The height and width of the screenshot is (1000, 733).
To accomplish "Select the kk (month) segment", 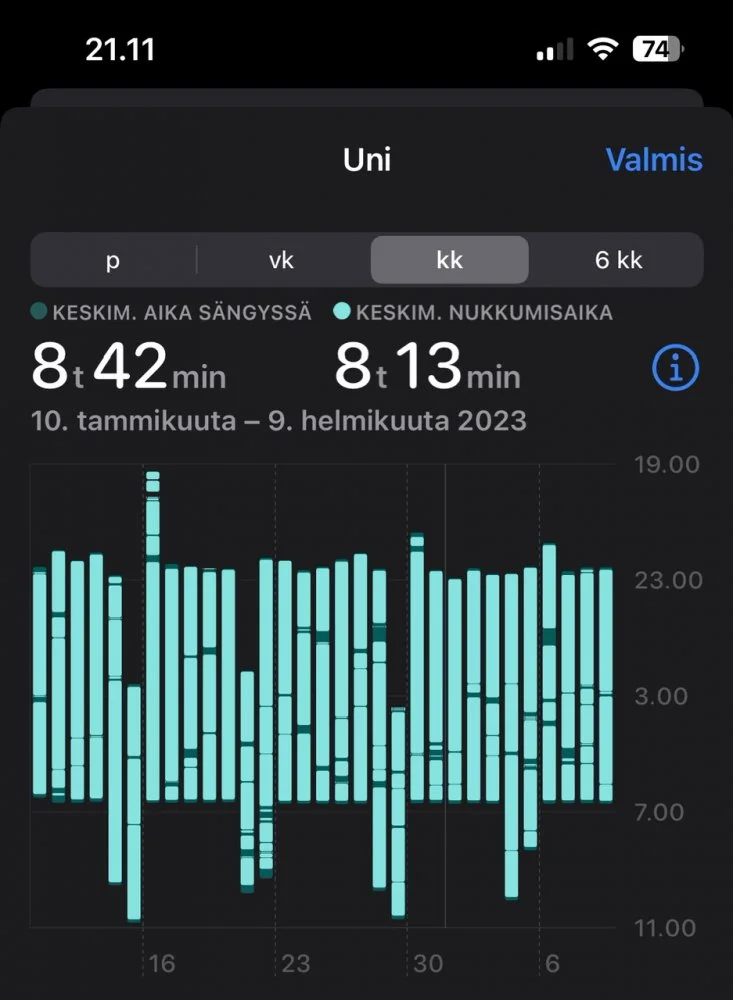I will tap(450, 260).
